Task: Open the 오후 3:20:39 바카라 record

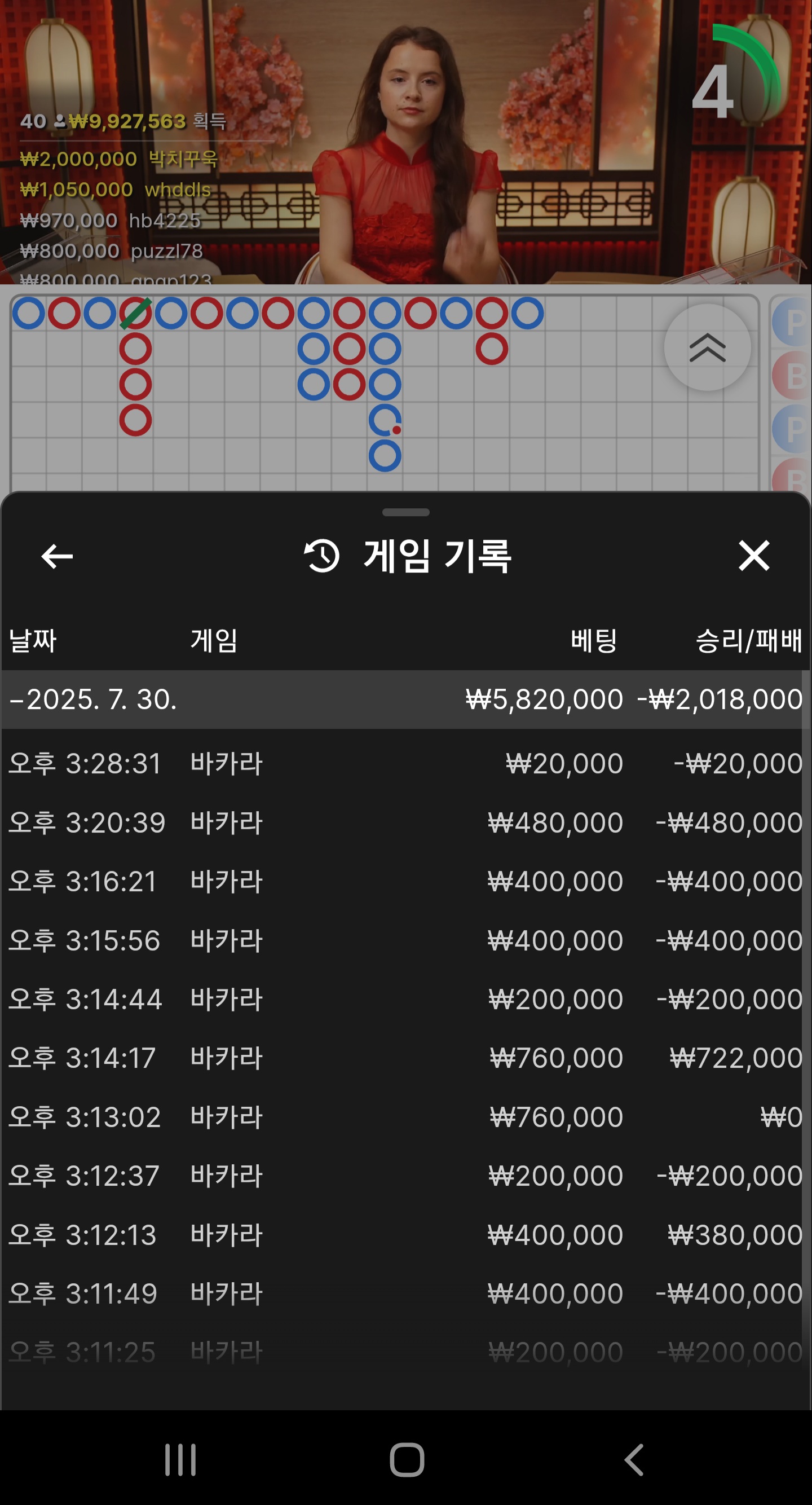Action: [x=405, y=822]
